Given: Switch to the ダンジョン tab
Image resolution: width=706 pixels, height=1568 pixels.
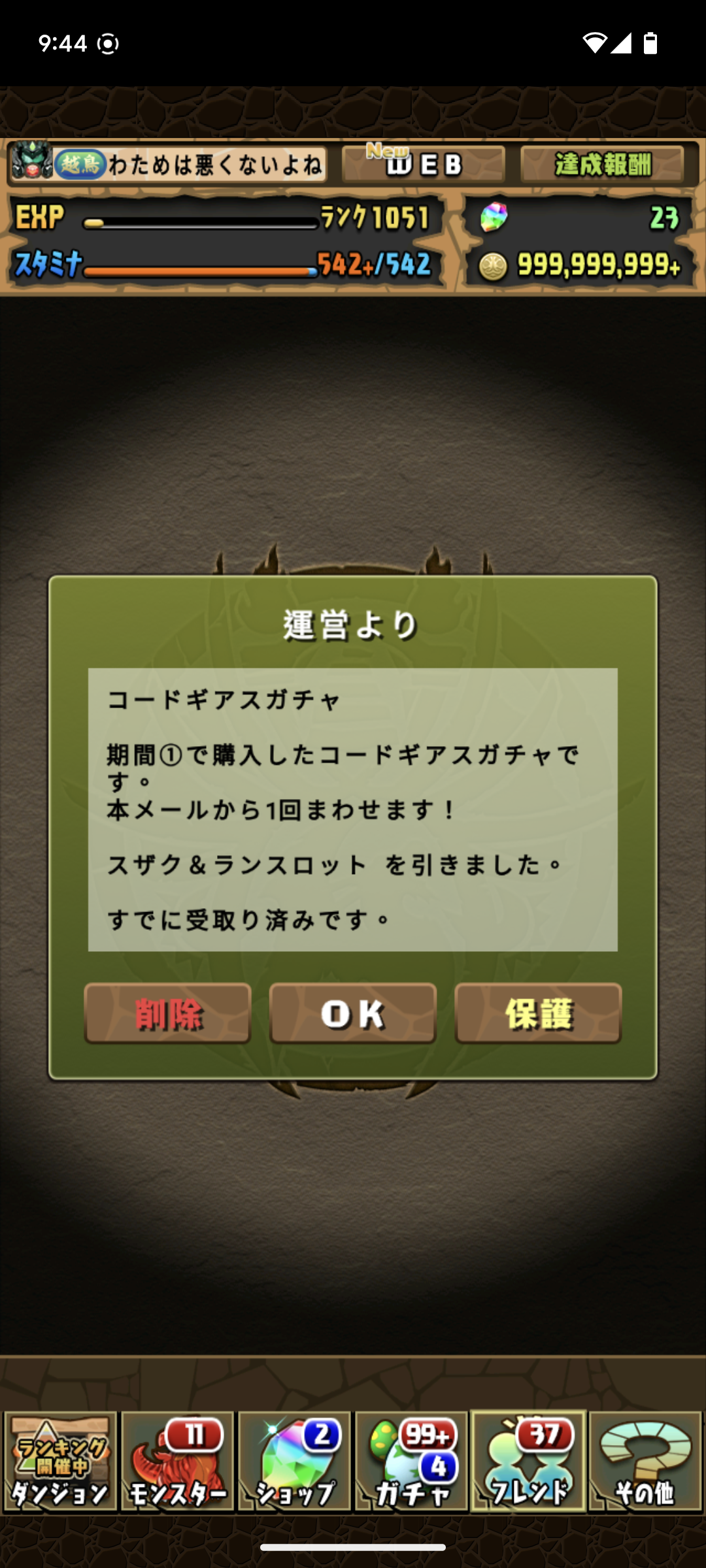Looking at the screenshot, I should coord(60,1462).
